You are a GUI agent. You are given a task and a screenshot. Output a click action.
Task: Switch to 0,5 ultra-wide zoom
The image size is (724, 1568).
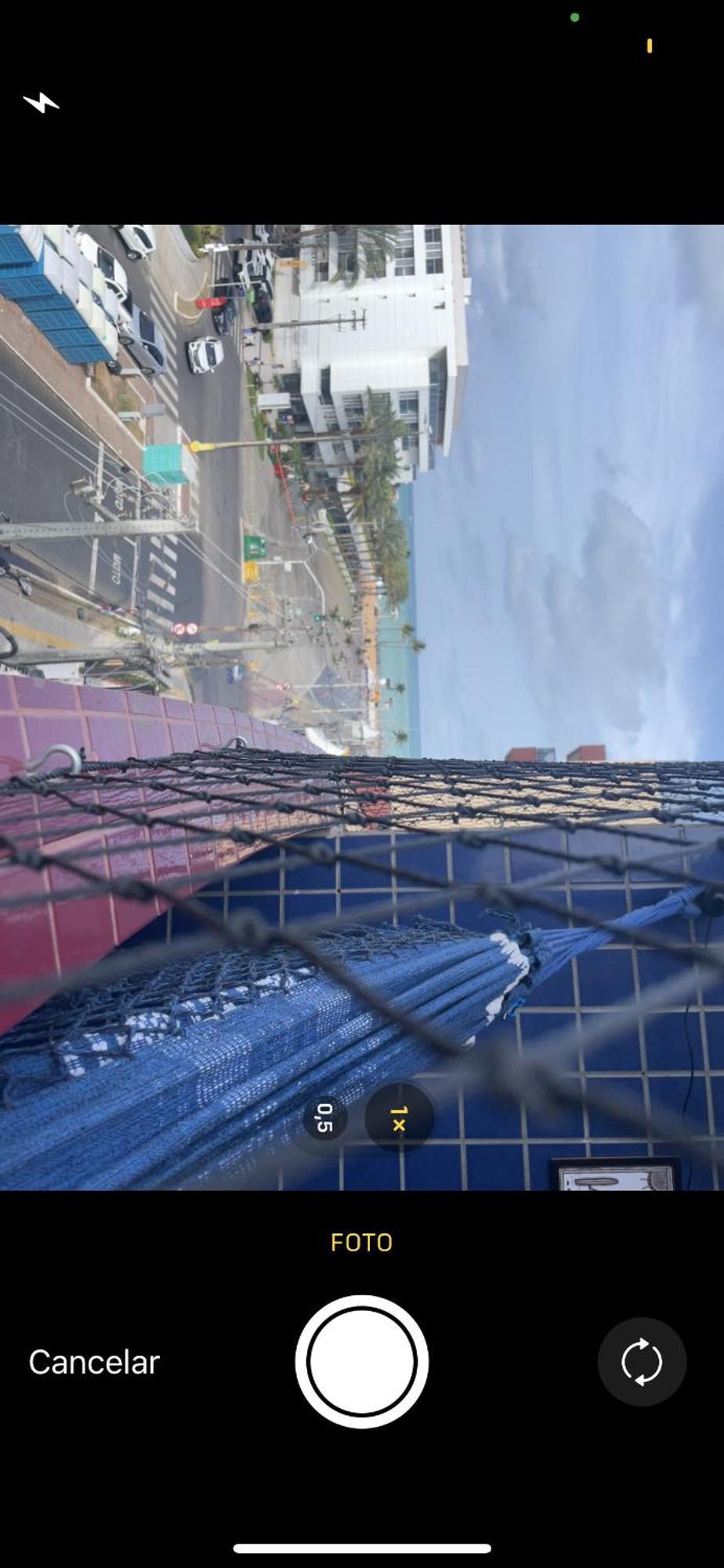324,1118
